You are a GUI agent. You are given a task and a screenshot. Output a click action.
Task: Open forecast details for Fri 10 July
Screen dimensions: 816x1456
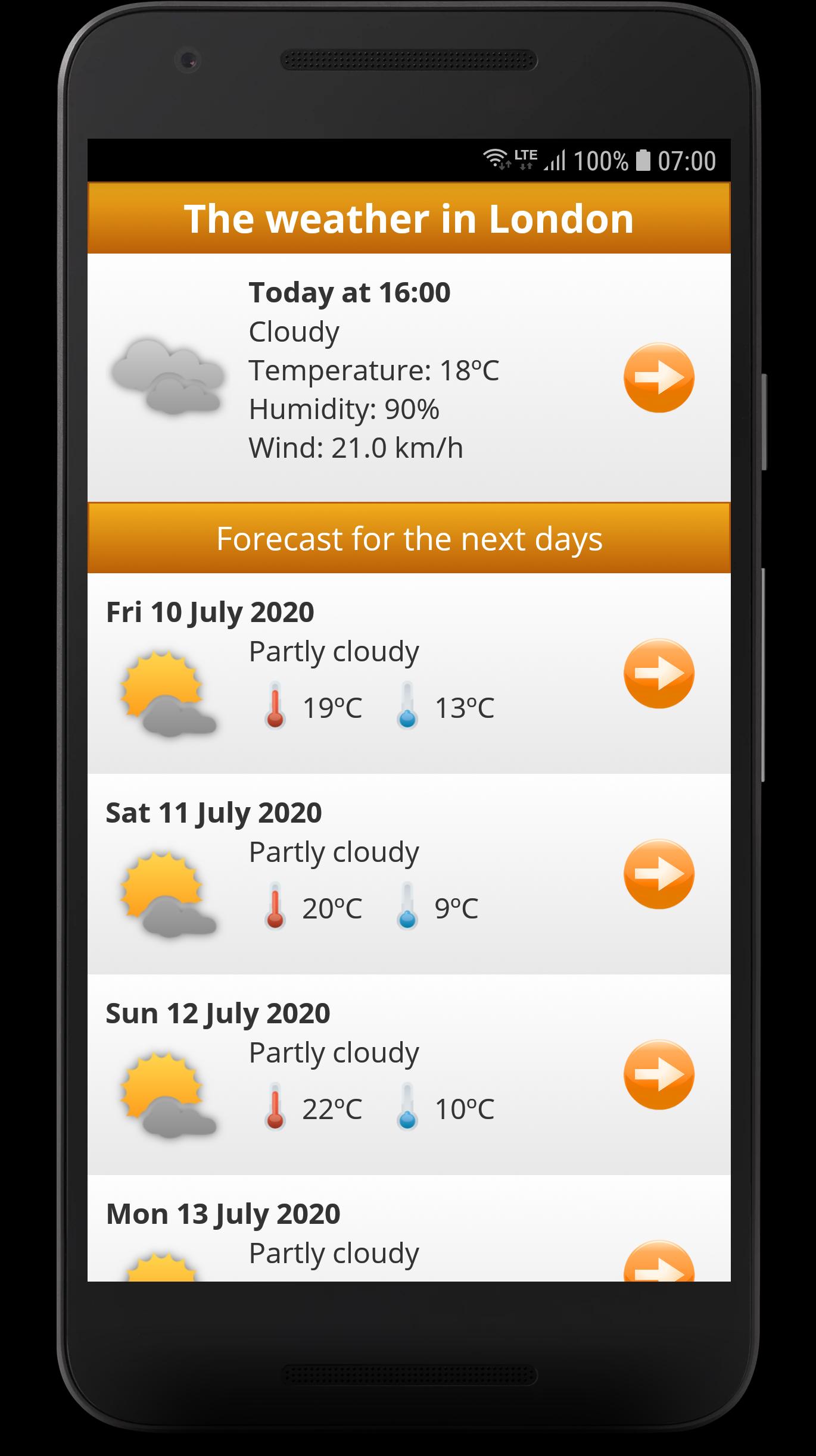(659, 673)
